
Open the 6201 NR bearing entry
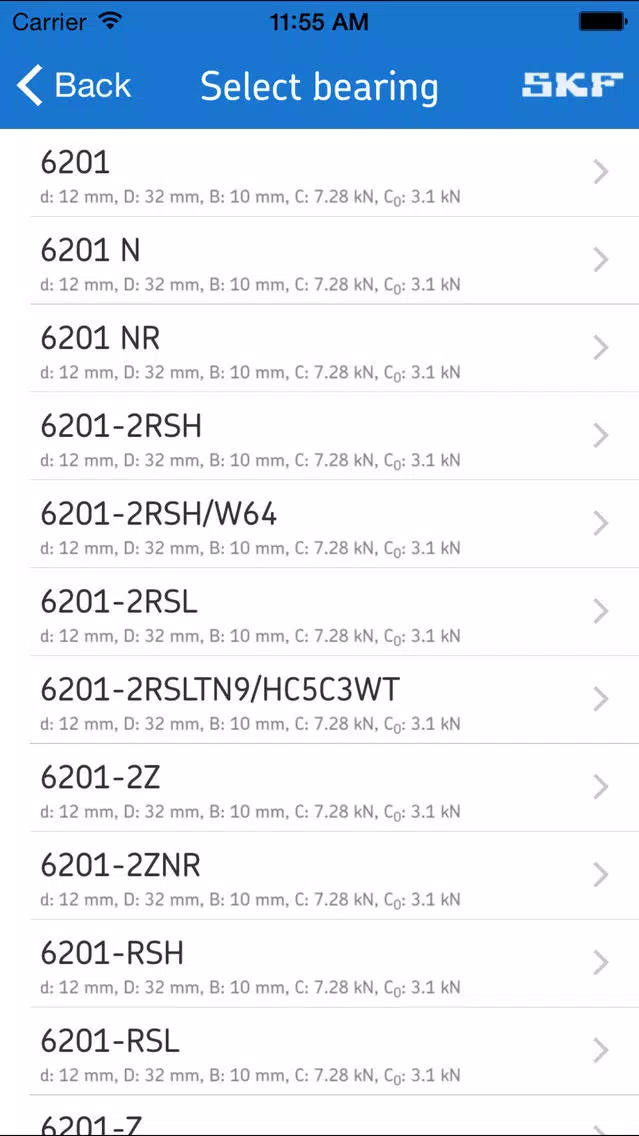pos(320,348)
